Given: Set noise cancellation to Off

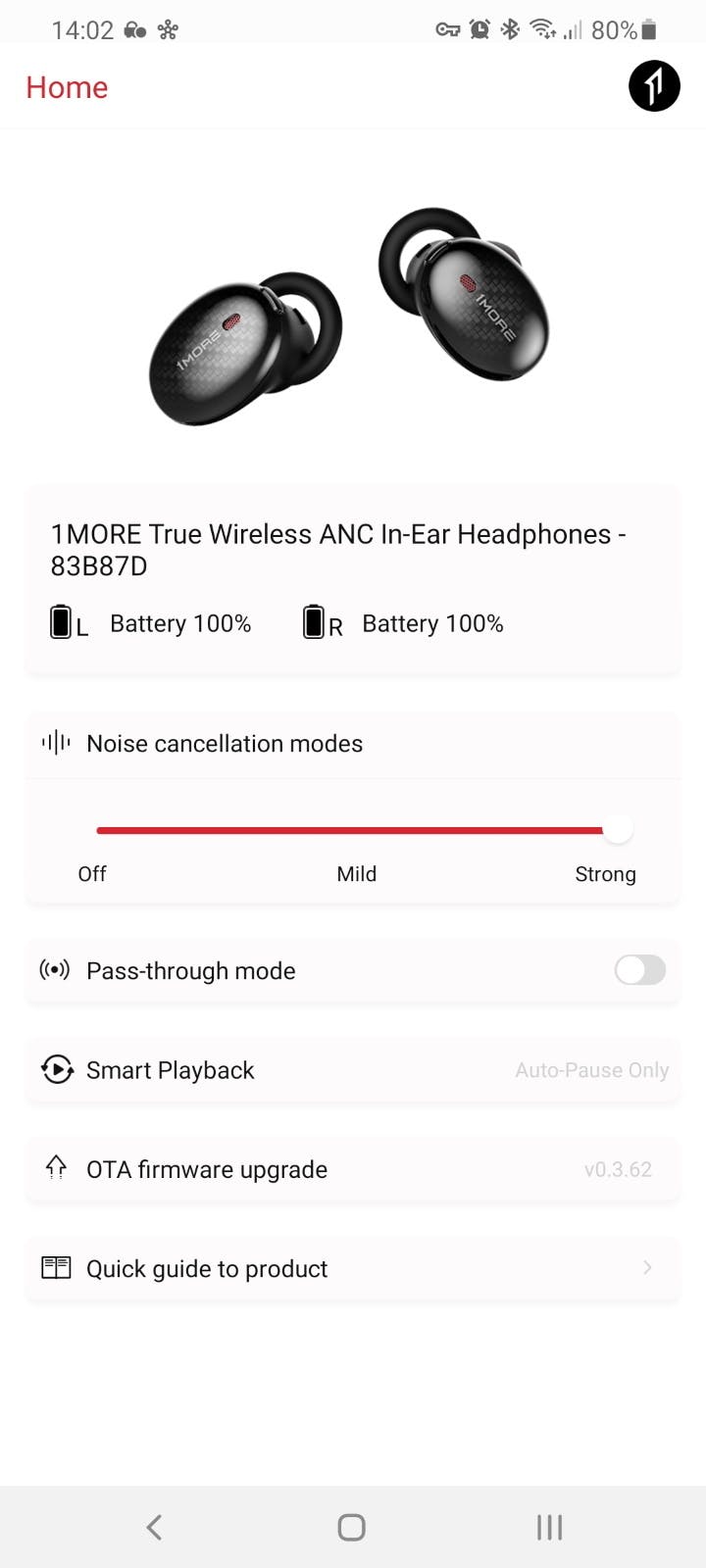Looking at the screenshot, I should [98, 831].
